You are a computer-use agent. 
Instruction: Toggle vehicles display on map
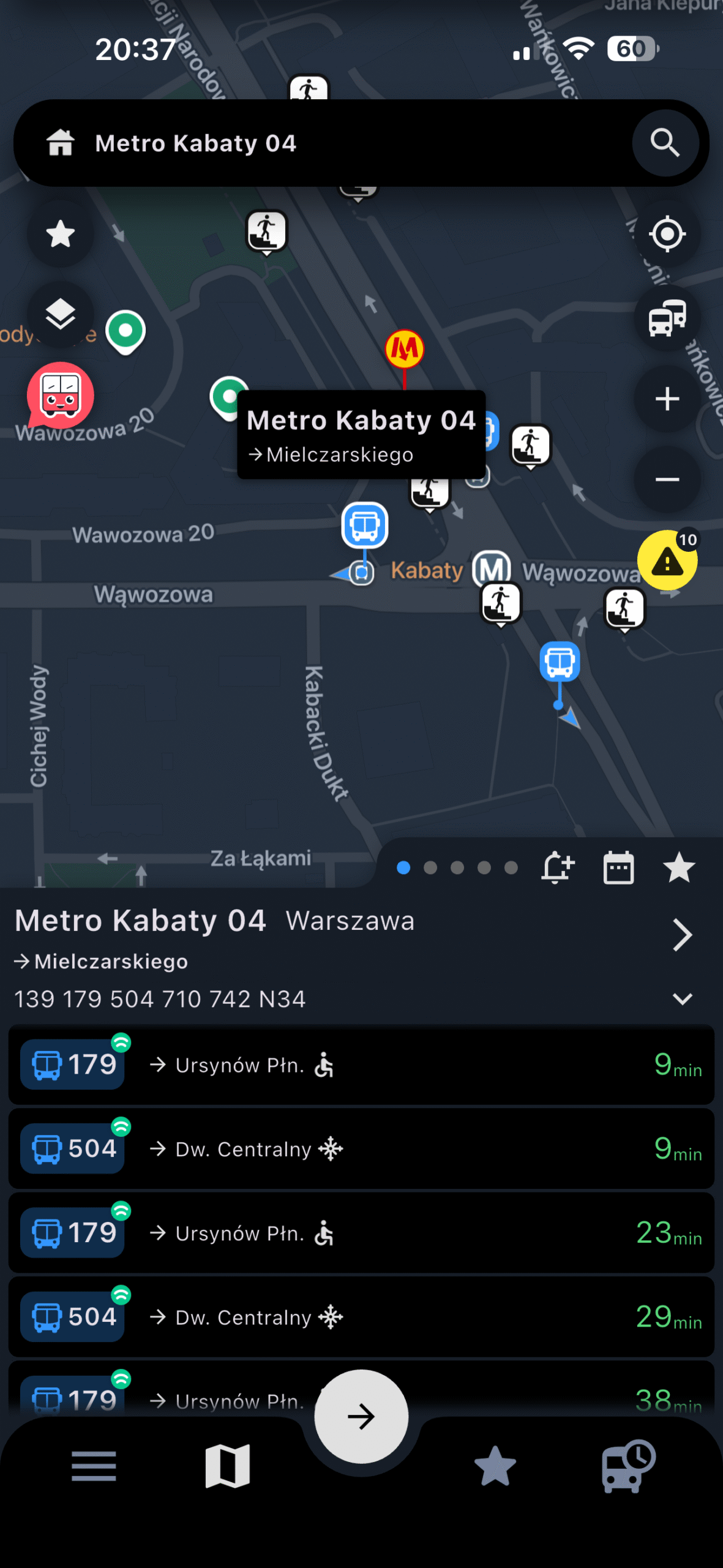(667, 318)
